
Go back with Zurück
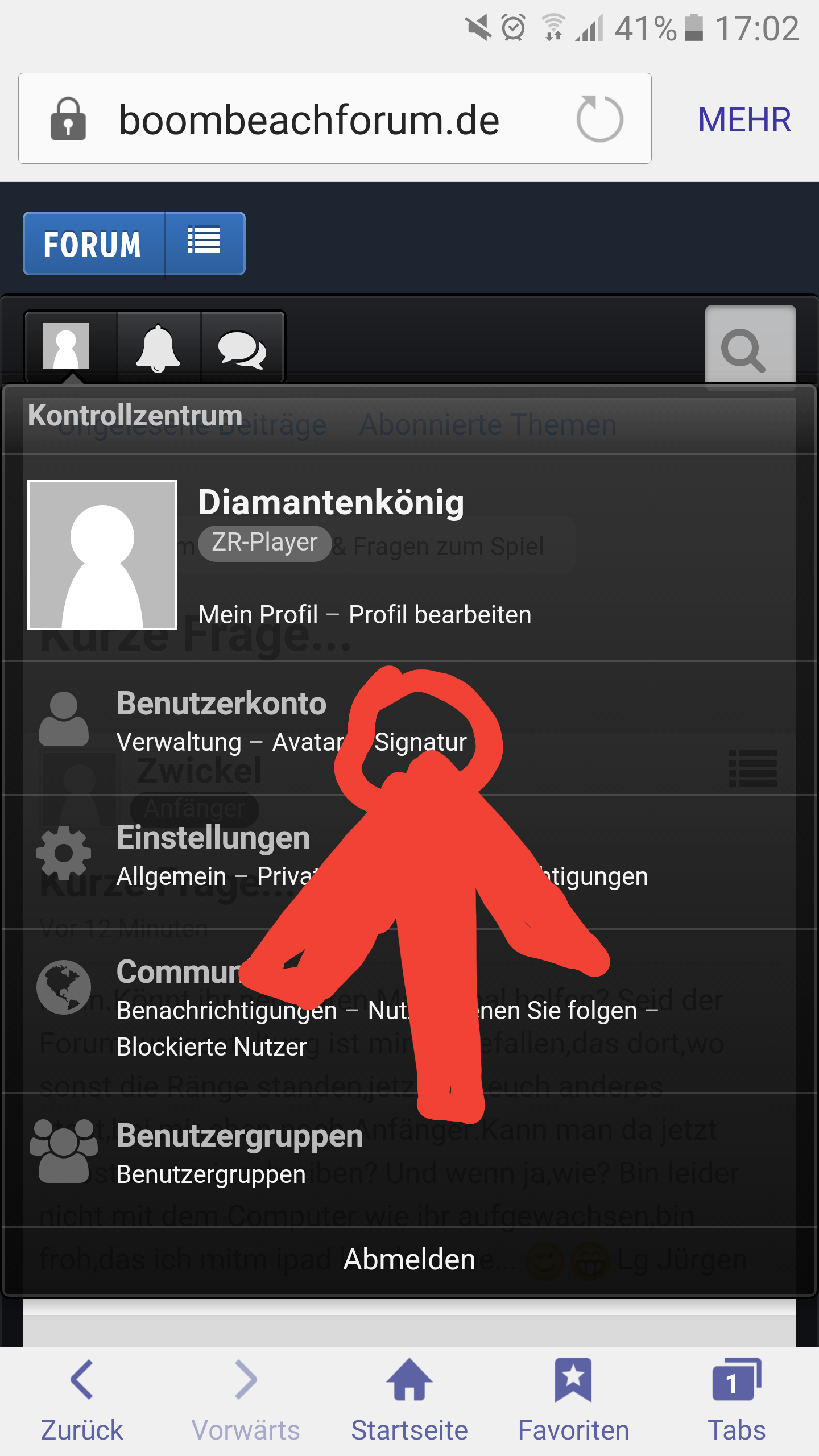[82, 1399]
